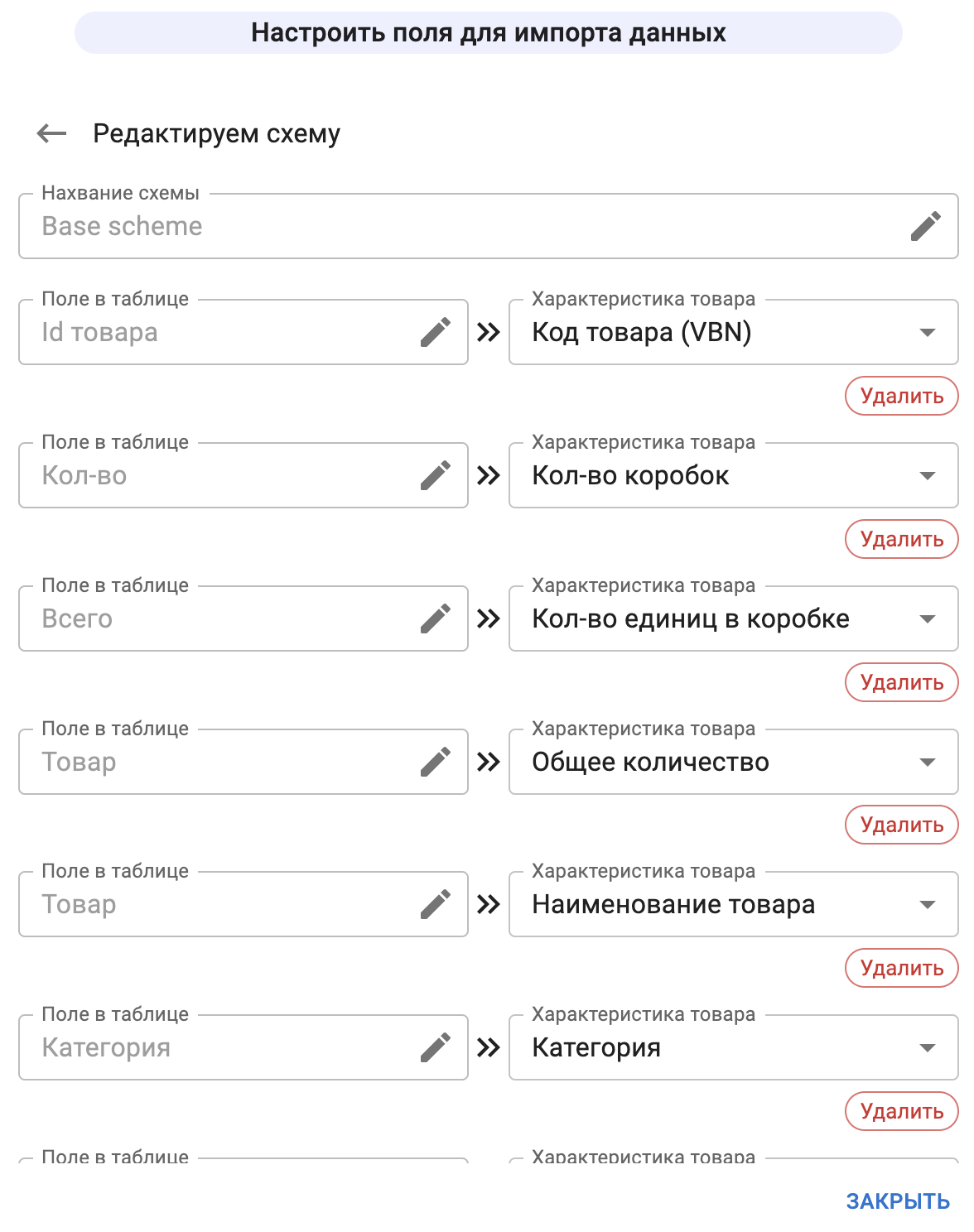Viewport: 974px width, 1232px height.
Task: Click the "Base scheme" name input field
Action: point(331,226)
